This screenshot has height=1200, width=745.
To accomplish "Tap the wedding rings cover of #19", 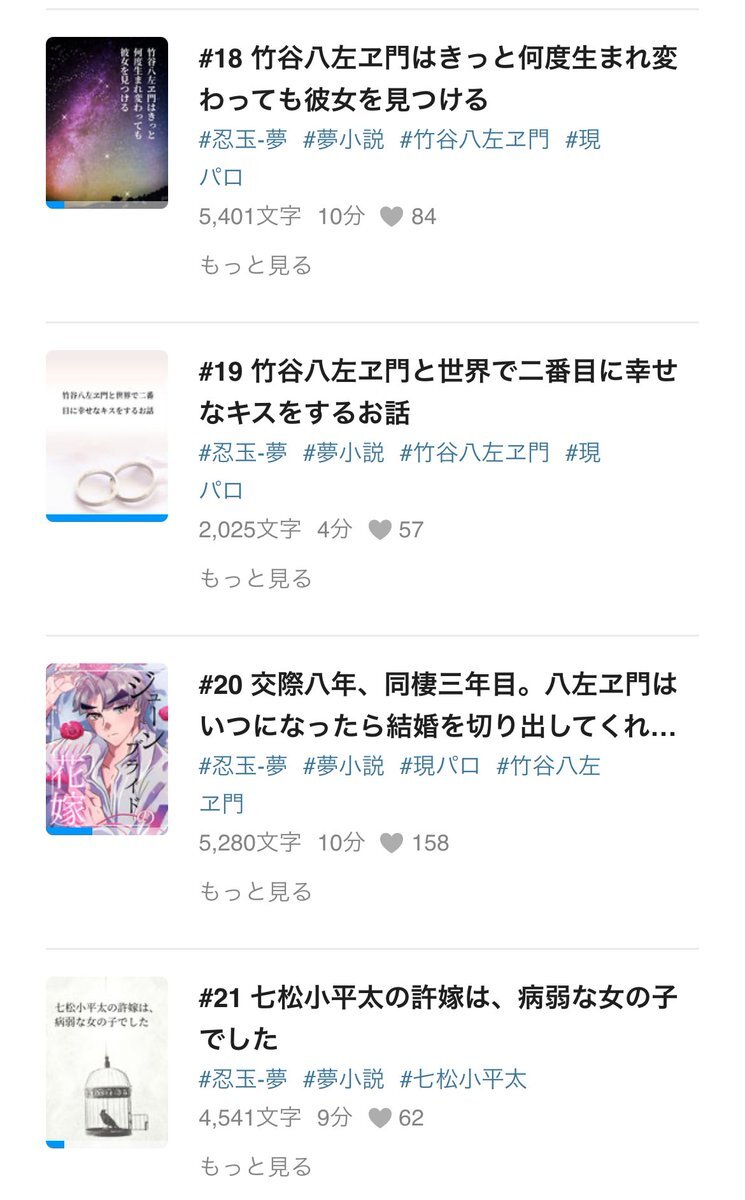I will [107, 435].
